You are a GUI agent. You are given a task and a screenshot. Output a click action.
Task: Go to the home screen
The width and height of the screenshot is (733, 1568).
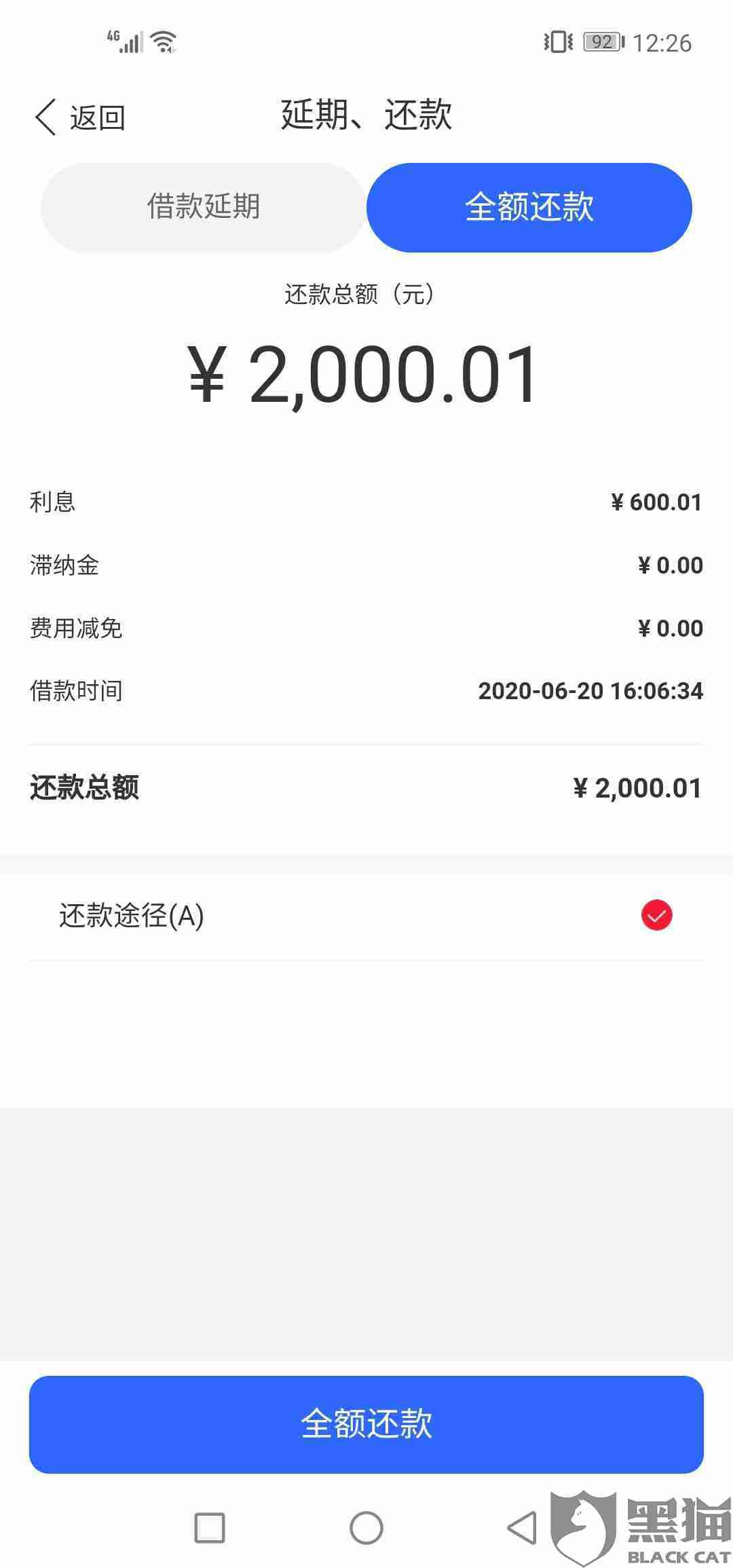[x=366, y=1528]
